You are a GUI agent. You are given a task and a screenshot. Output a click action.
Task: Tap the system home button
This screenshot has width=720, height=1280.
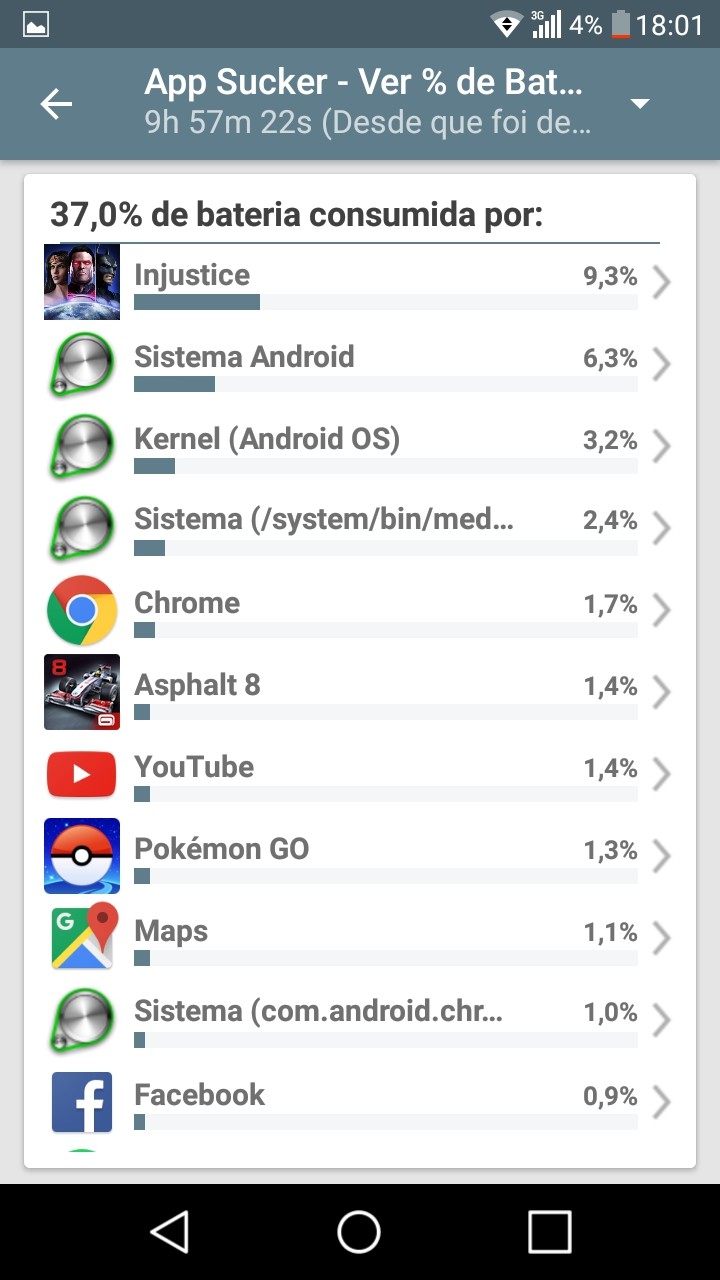(359, 1232)
